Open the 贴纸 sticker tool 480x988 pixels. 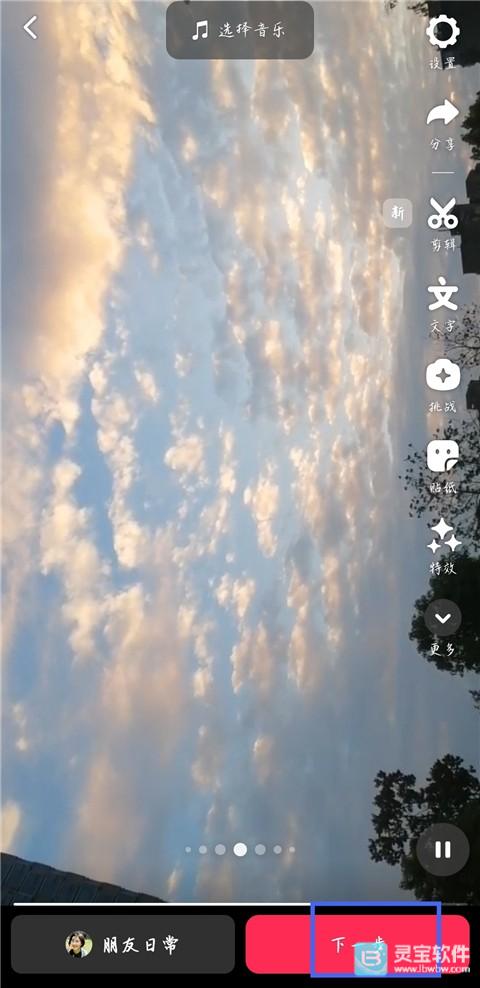(x=443, y=465)
